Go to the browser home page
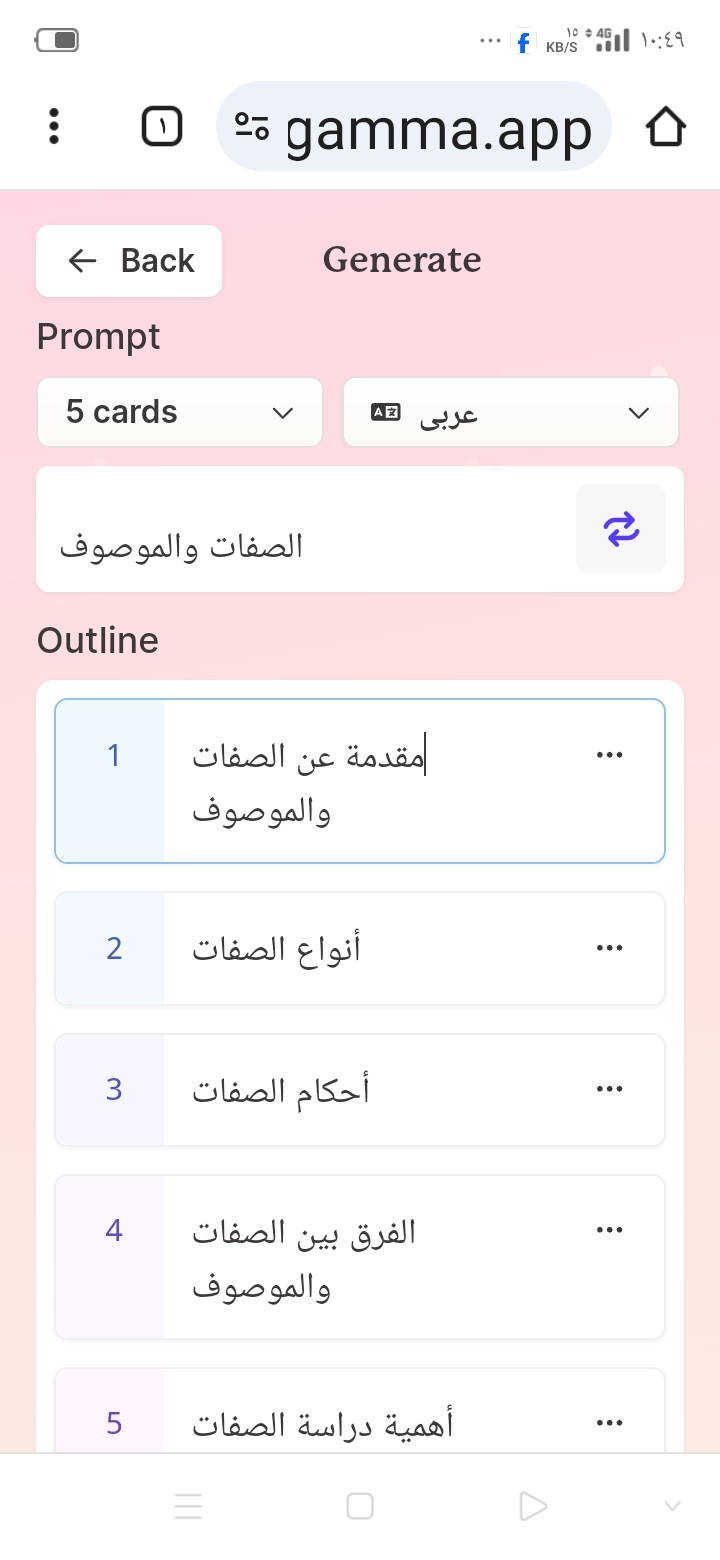The width and height of the screenshot is (720, 1560). (x=665, y=127)
